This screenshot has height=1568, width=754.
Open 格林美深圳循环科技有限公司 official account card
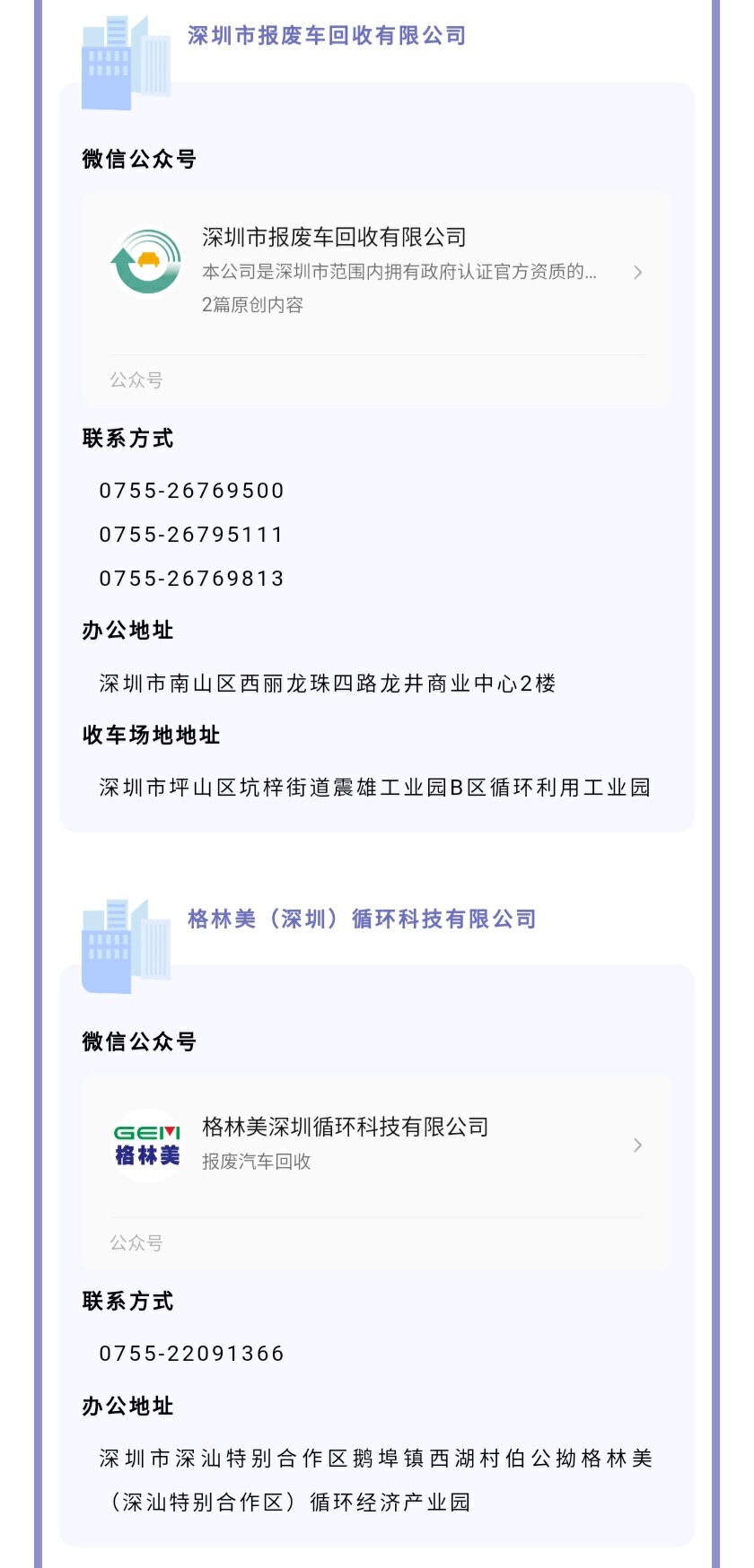click(377, 1145)
